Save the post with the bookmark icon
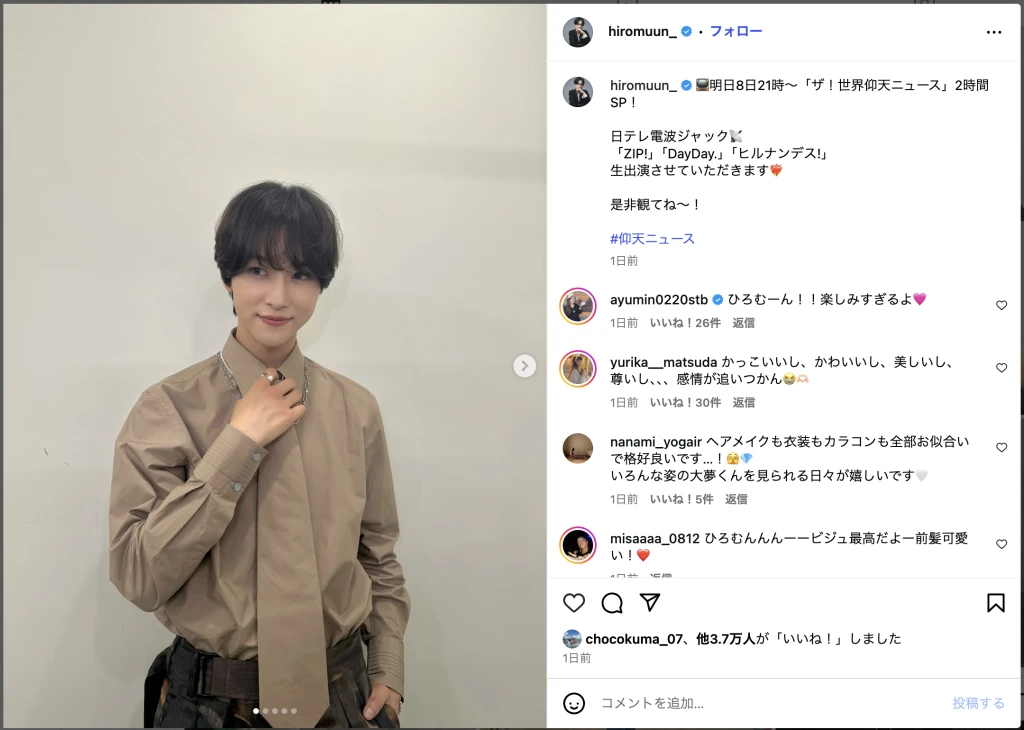Image resolution: width=1024 pixels, height=730 pixels. [x=996, y=603]
